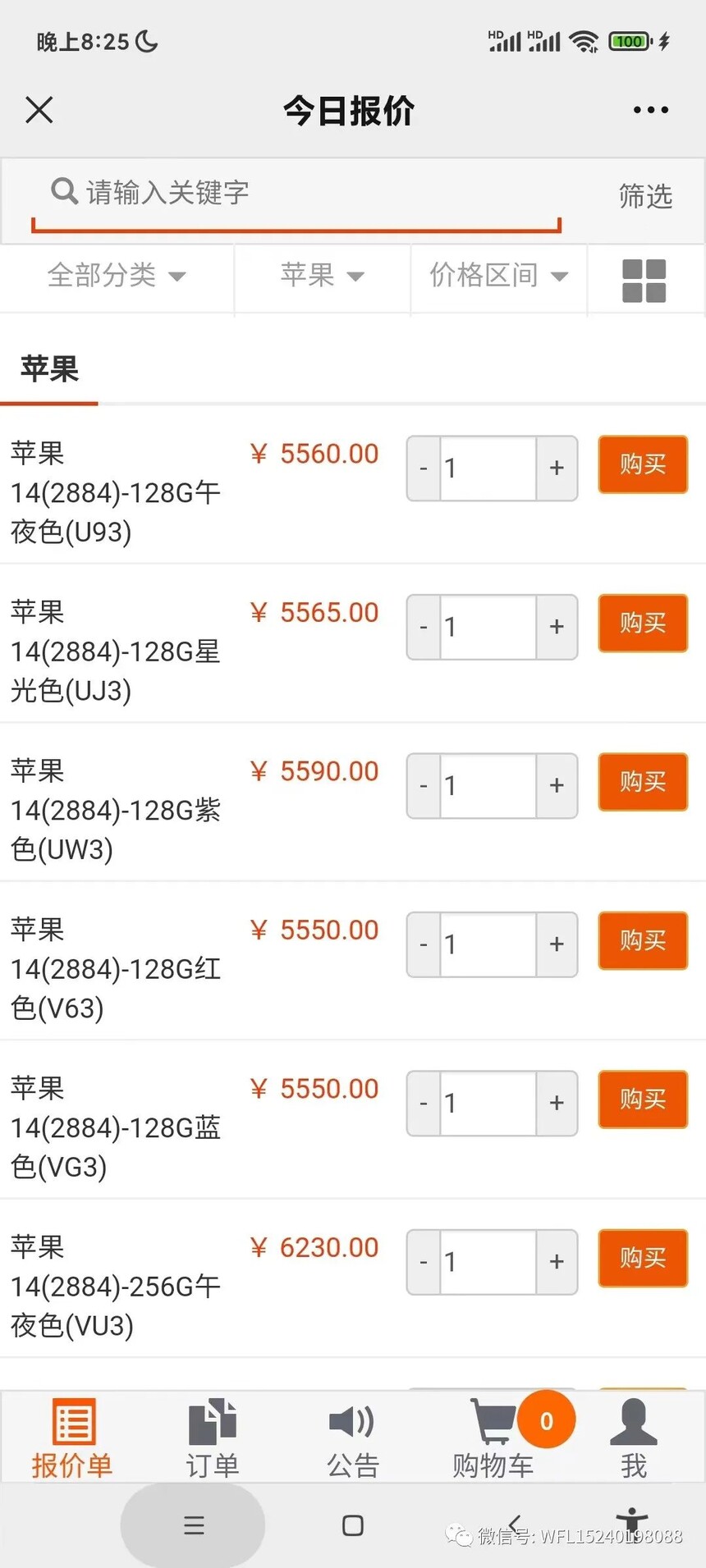The width and height of the screenshot is (706, 1568).
Task: Focus the 请输入关键字 search field
Action: [x=296, y=194]
